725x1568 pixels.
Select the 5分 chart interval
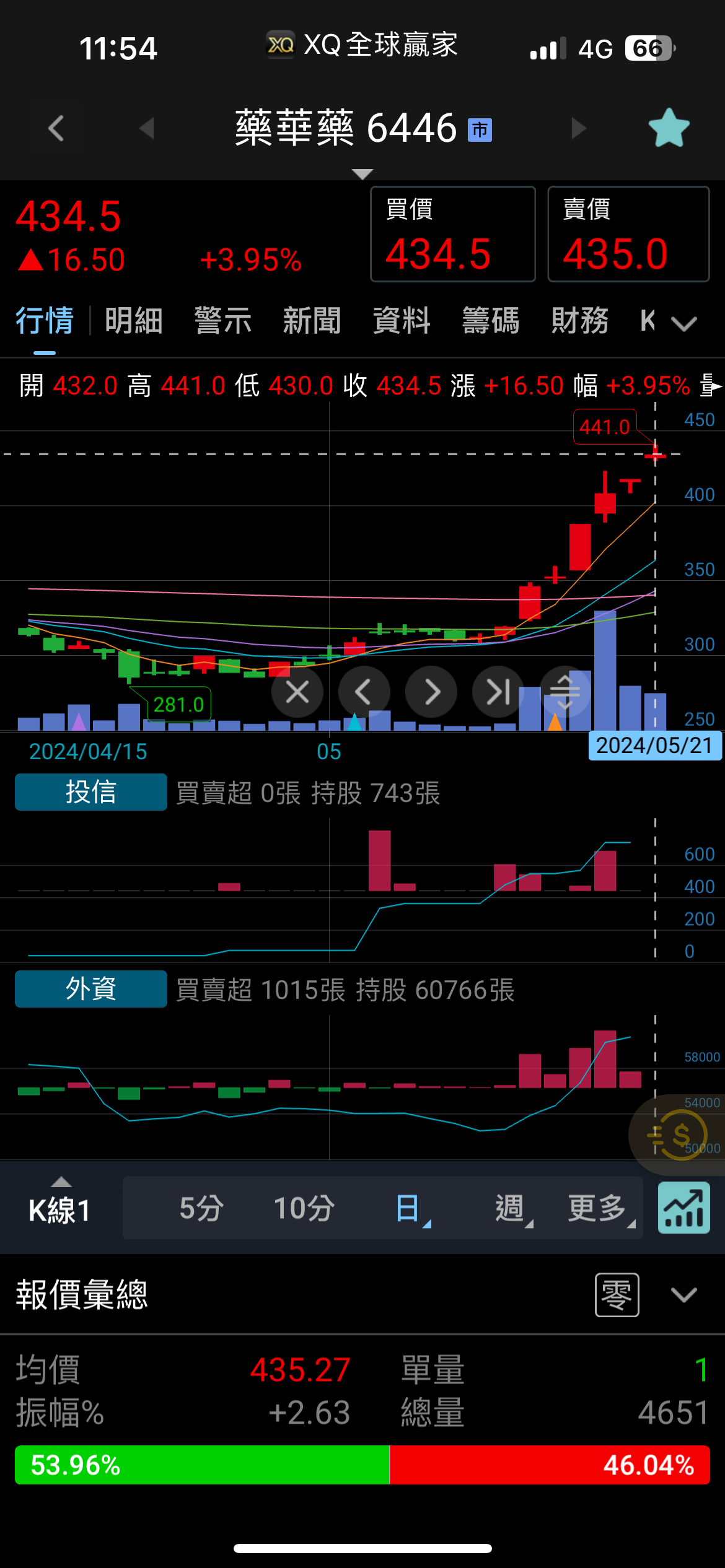click(x=201, y=1208)
